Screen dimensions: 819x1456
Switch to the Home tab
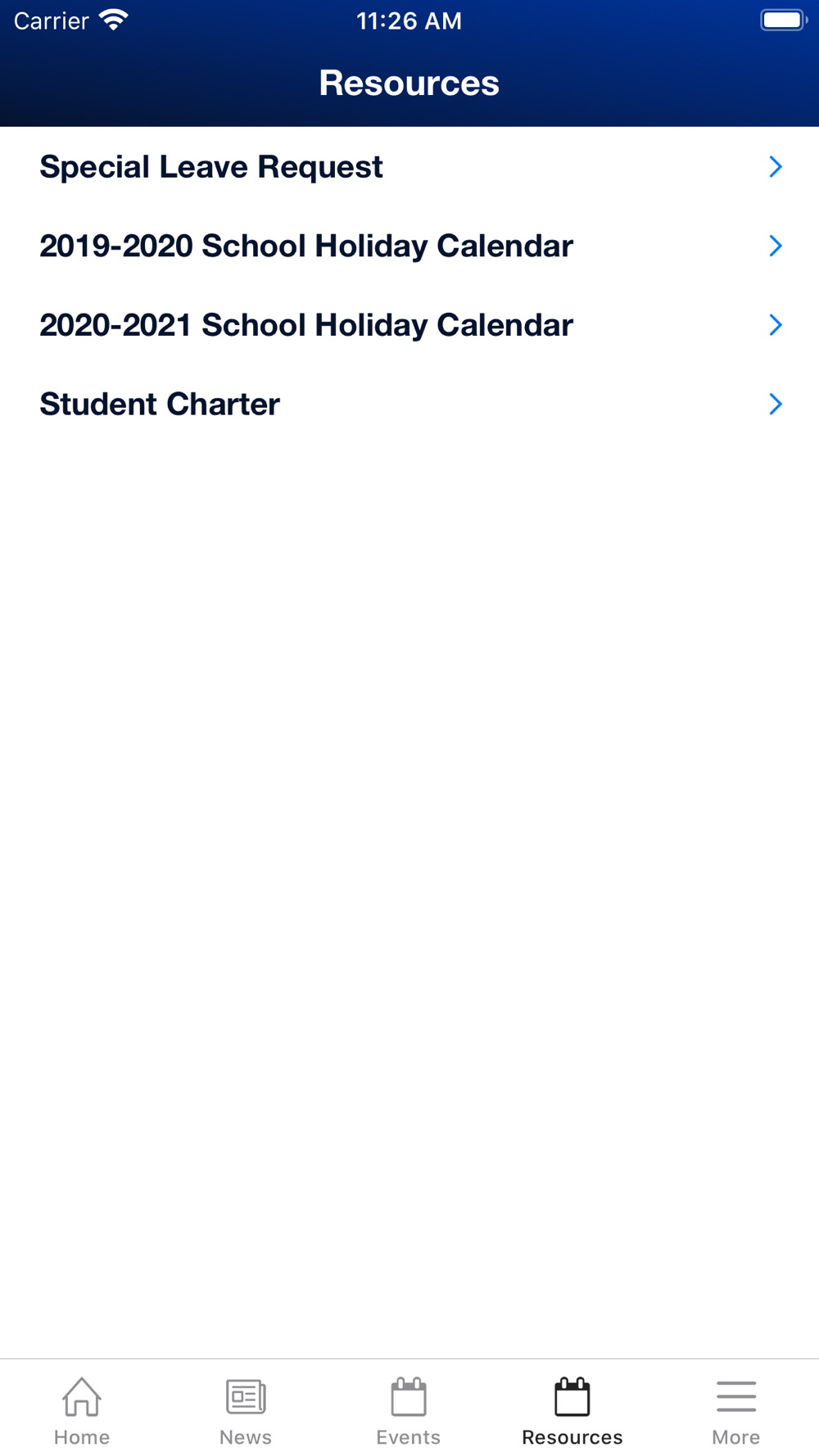[82, 1412]
